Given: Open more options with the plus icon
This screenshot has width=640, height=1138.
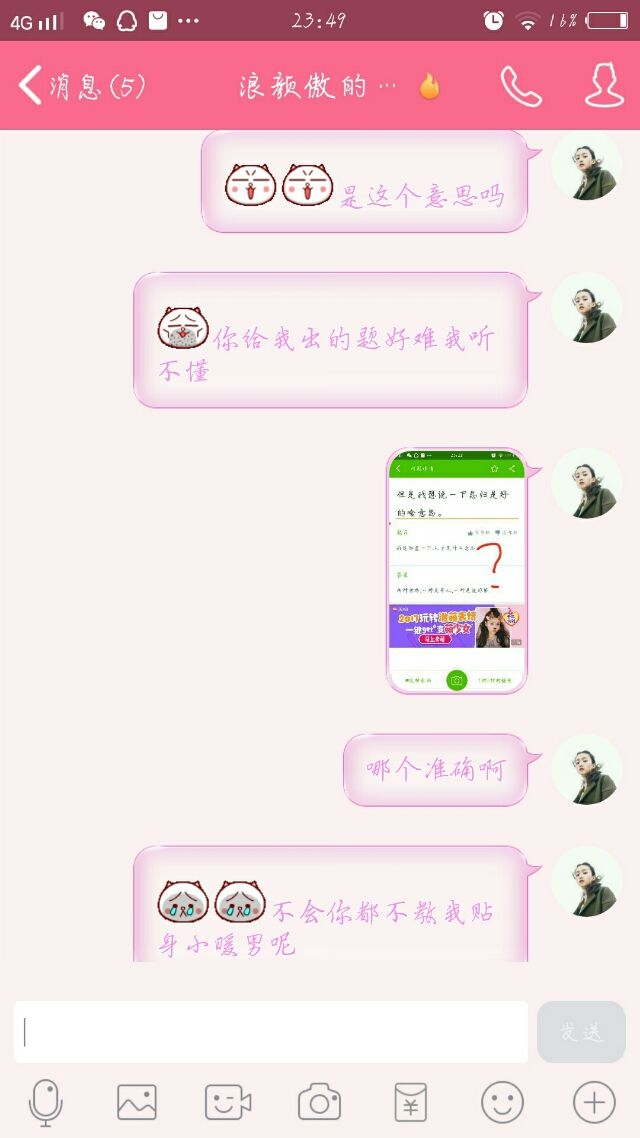Looking at the screenshot, I should (x=594, y=1102).
